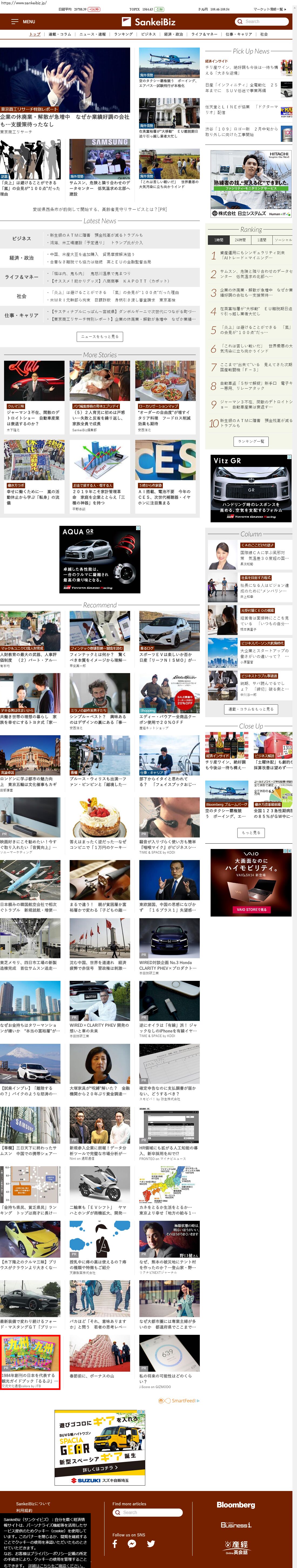Open the ライフ＆マネー nav section
Image resolution: width=297 pixels, height=1568 pixels.
[x=204, y=34]
